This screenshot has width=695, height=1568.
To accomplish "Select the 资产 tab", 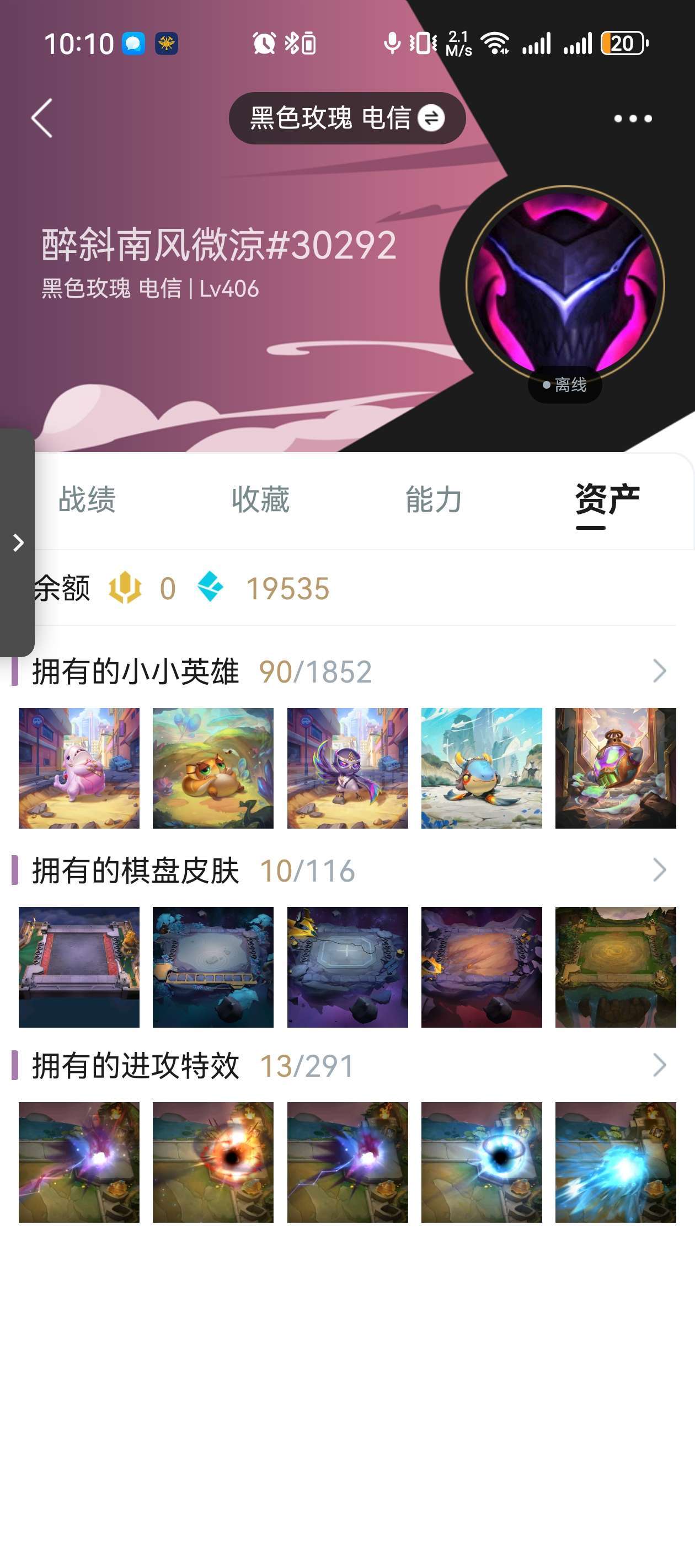I will click(x=607, y=500).
